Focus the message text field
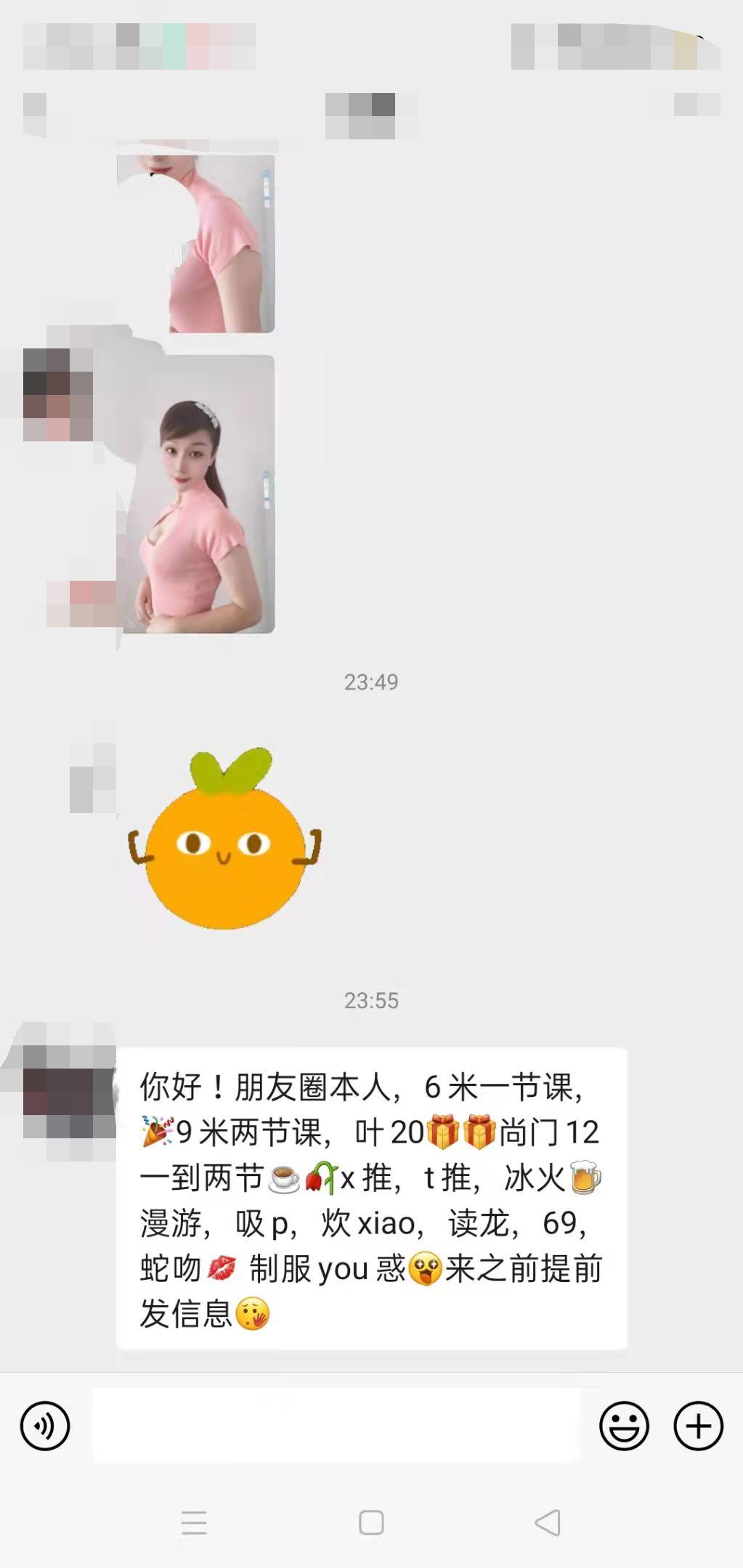Screen dimensions: 743x1568 pyautogui.click(x=336, y=1426)
